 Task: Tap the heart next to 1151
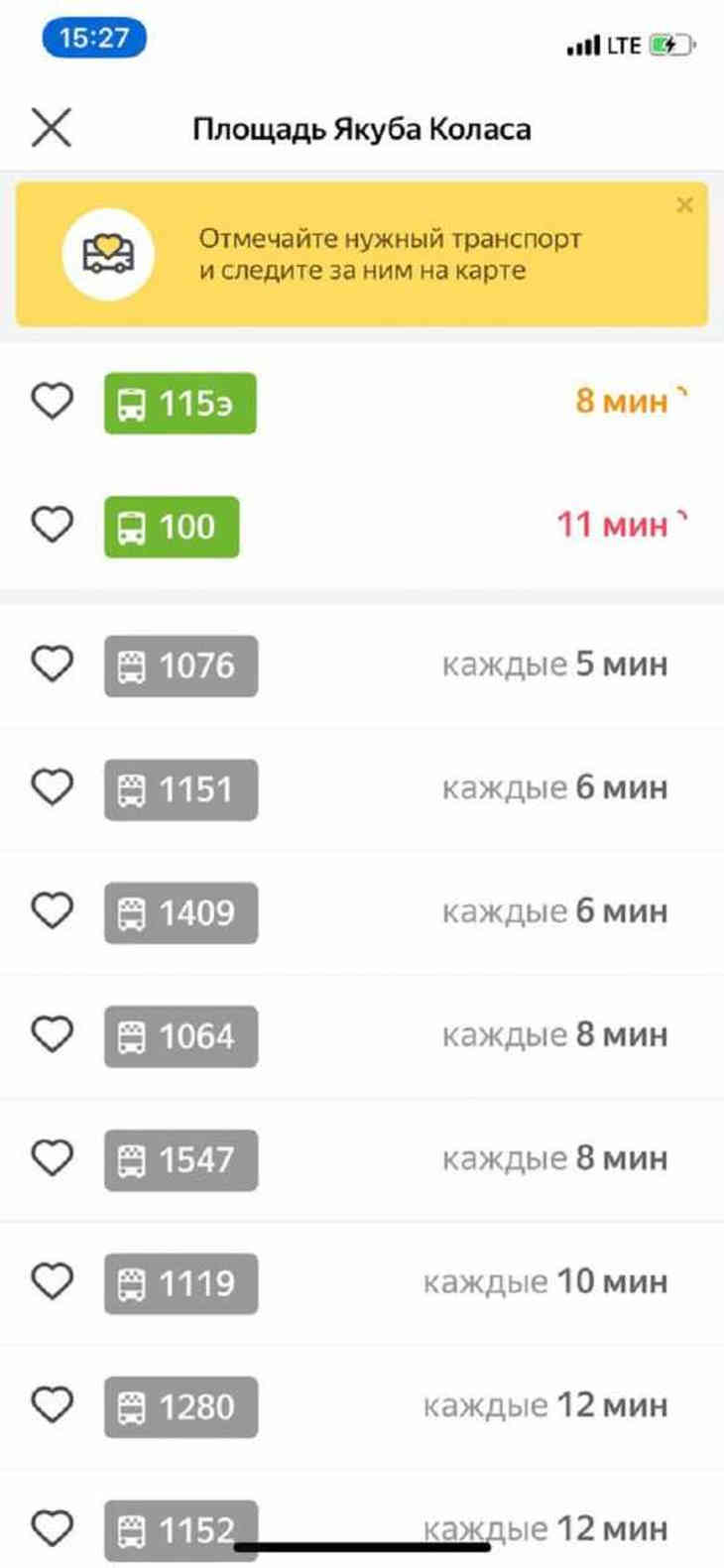(52, 787)
